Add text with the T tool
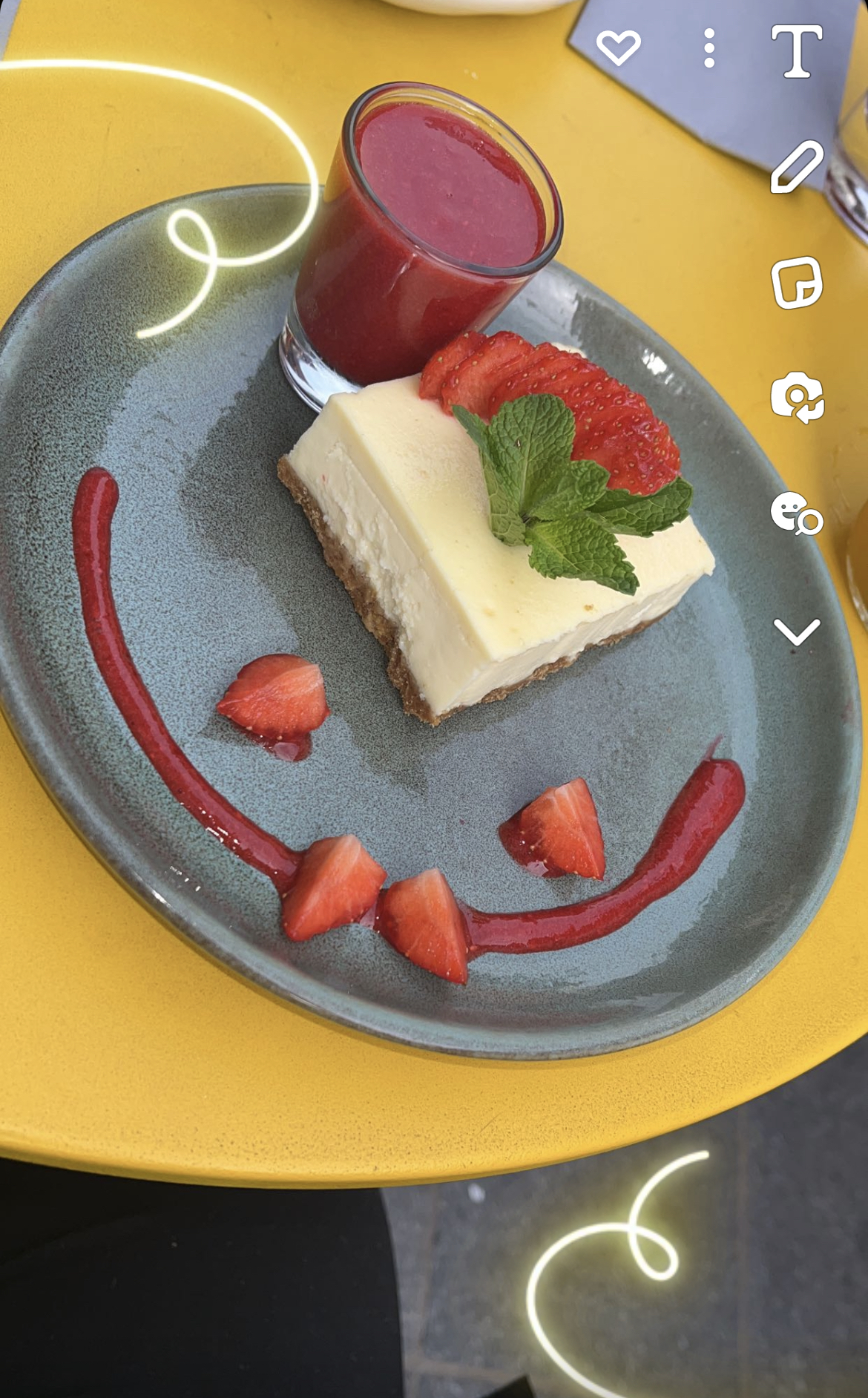 tap(797, 50)
